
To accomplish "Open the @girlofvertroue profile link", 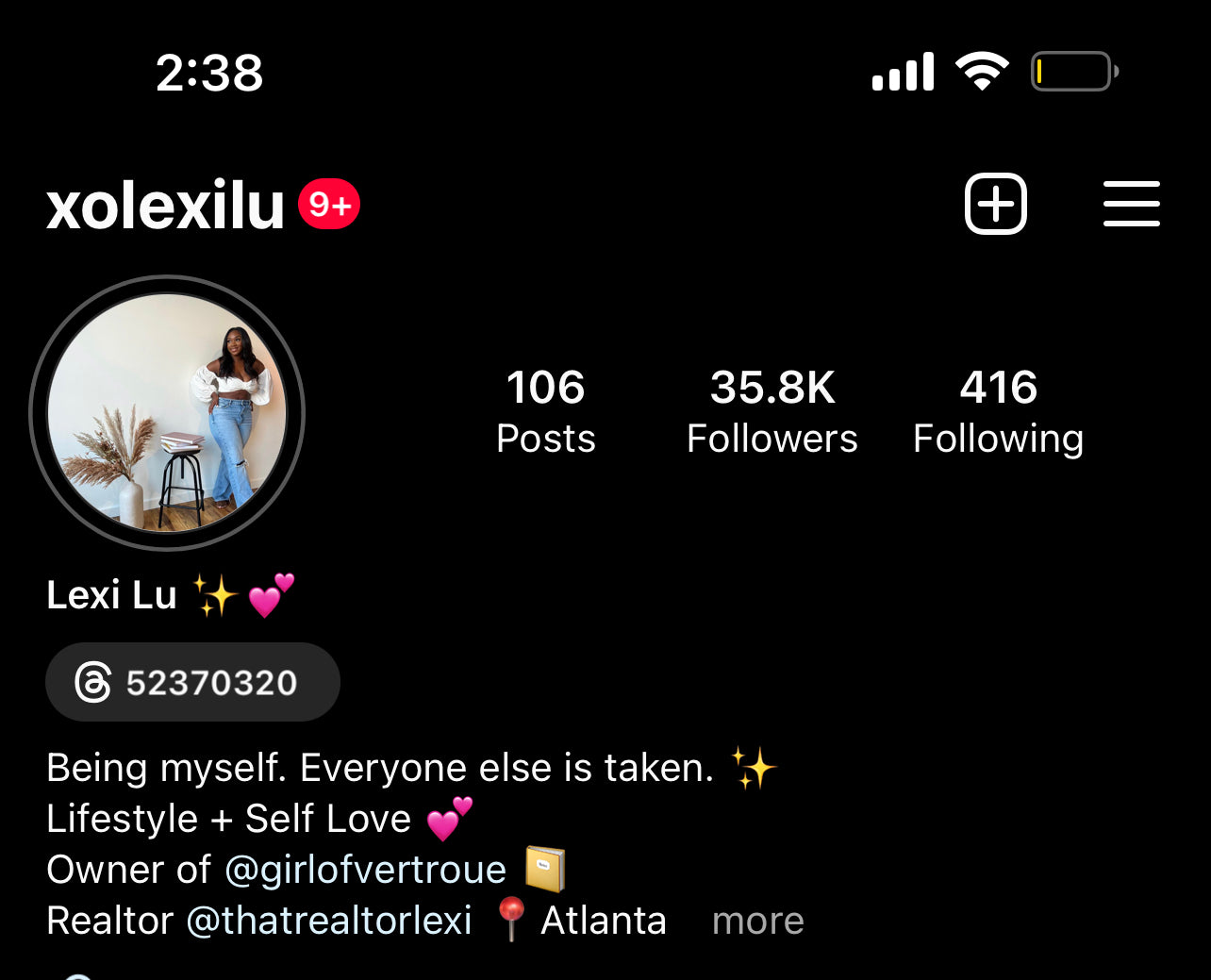I will point(365,870).
